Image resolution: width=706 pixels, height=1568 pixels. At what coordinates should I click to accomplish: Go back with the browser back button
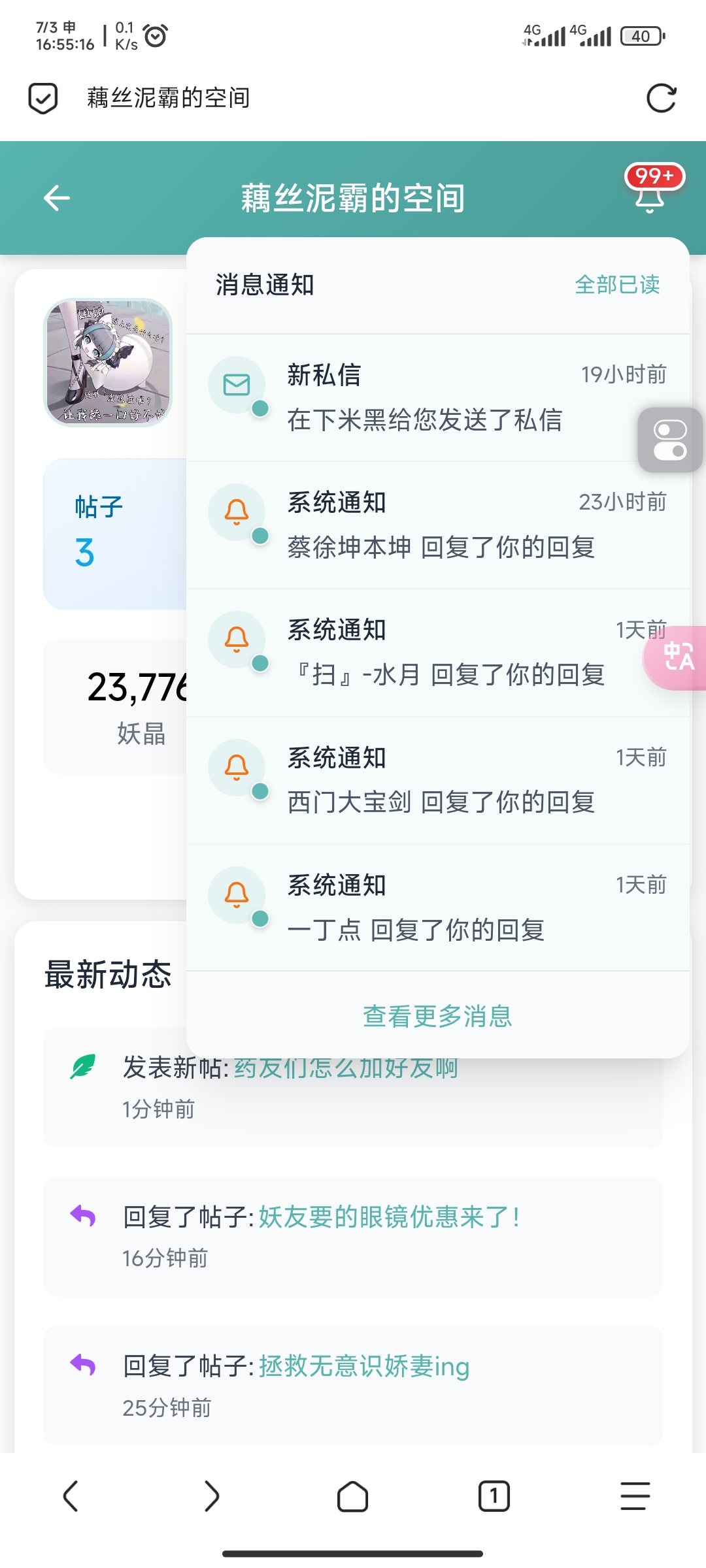(71, 1496)
